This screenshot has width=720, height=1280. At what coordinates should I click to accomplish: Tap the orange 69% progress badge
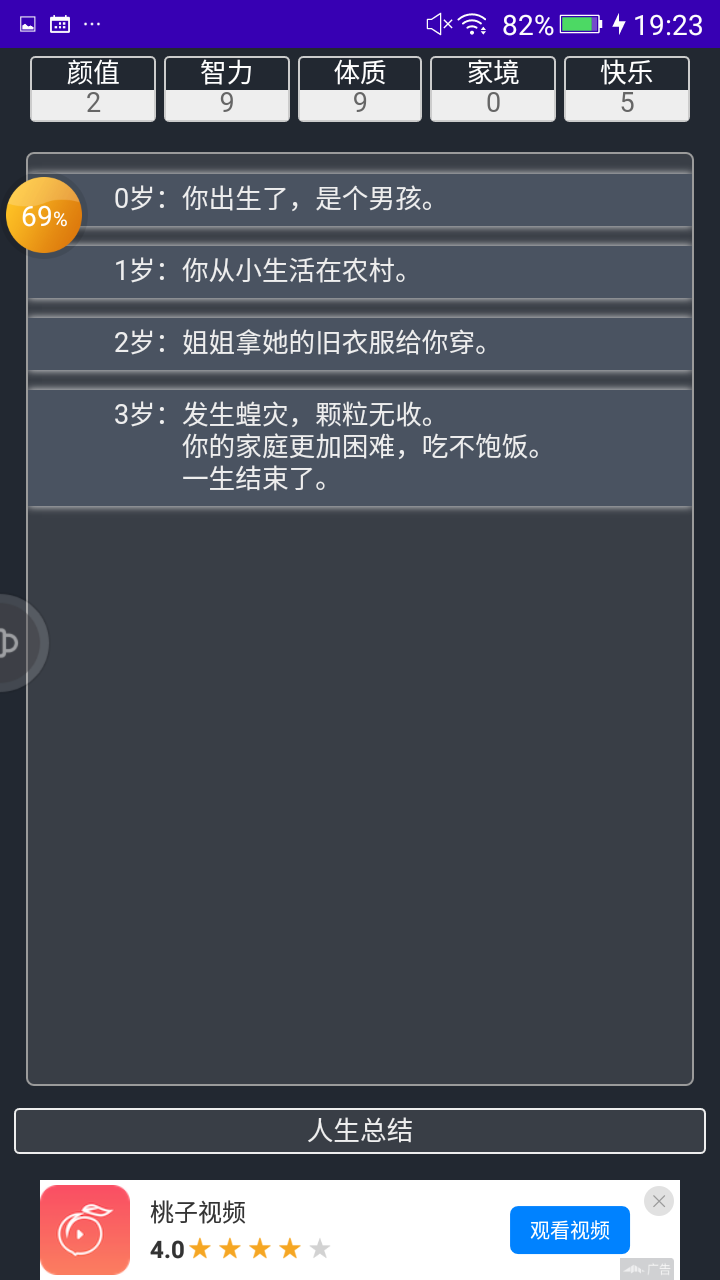point(44,215)
